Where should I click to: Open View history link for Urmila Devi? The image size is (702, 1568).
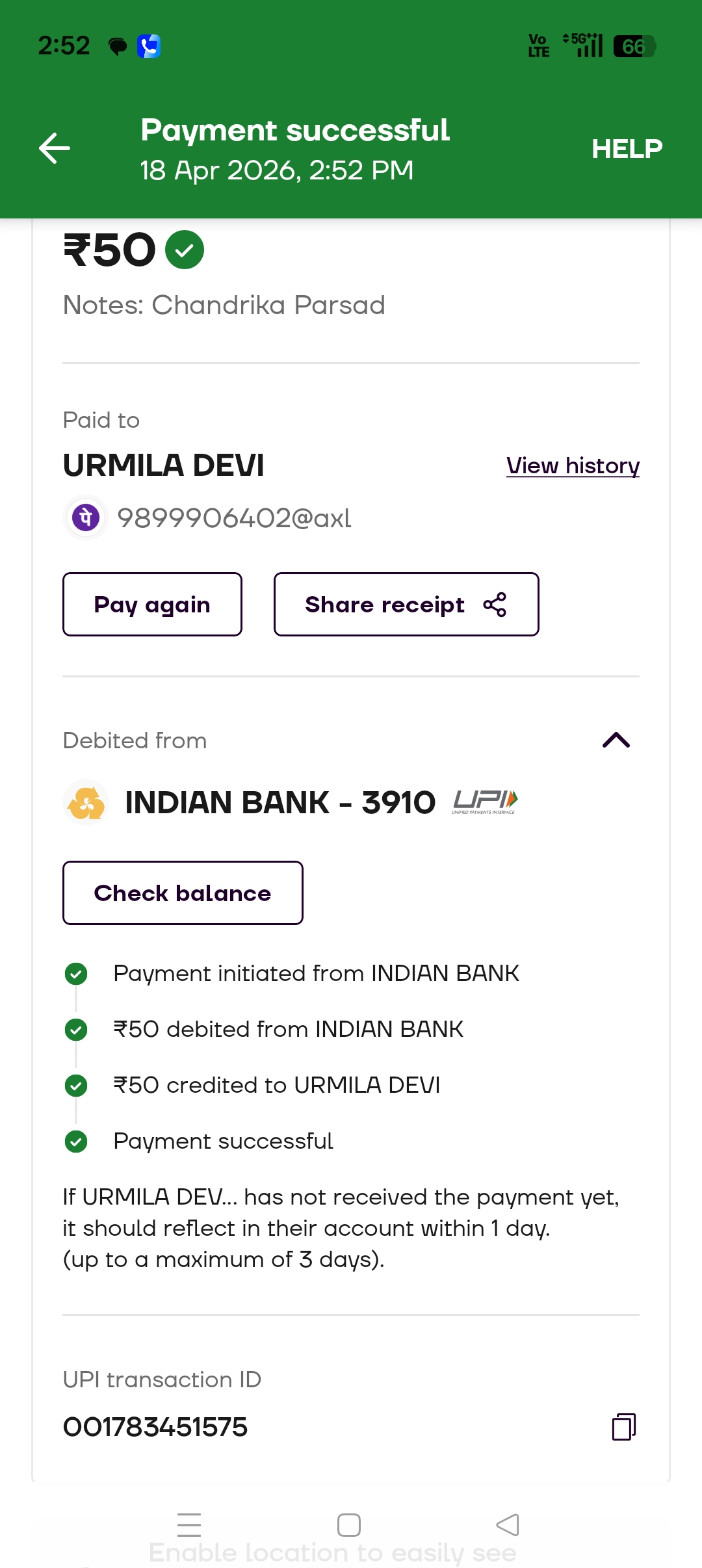coord(573,465)
